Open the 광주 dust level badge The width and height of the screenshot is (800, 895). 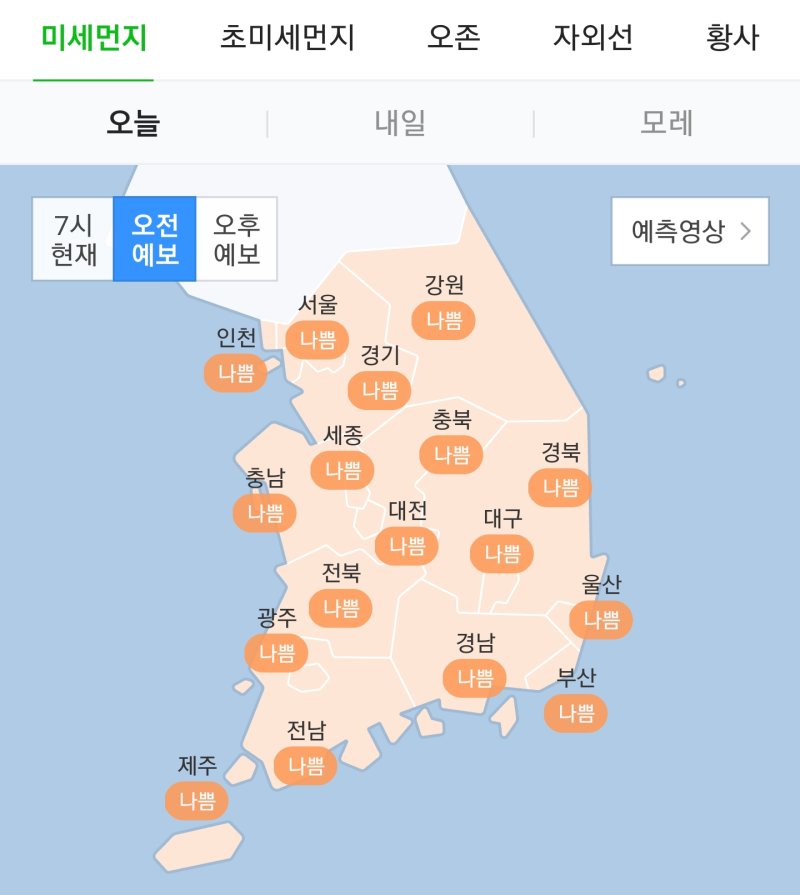point(276,653)
